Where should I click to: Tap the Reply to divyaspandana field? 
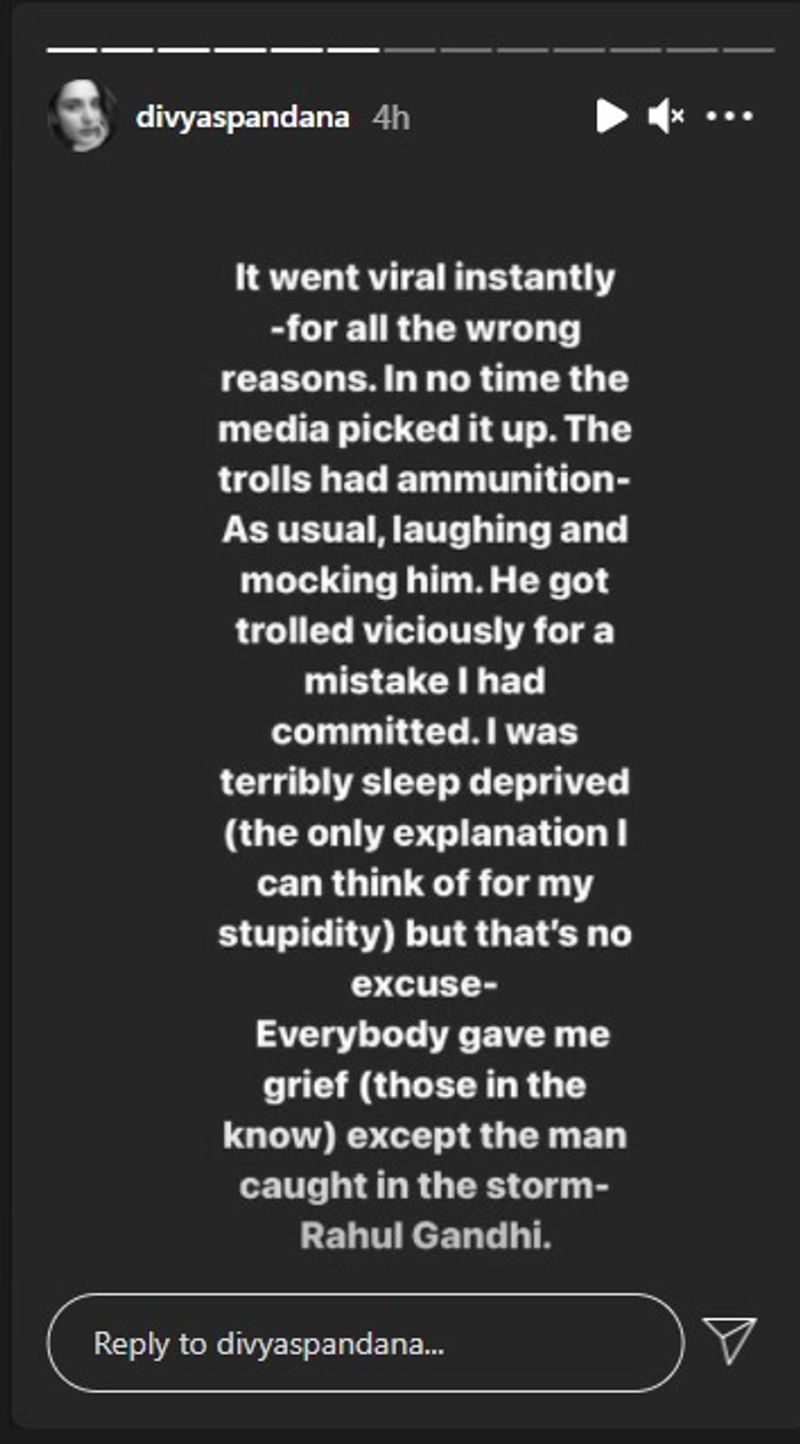pos(365,1342)
